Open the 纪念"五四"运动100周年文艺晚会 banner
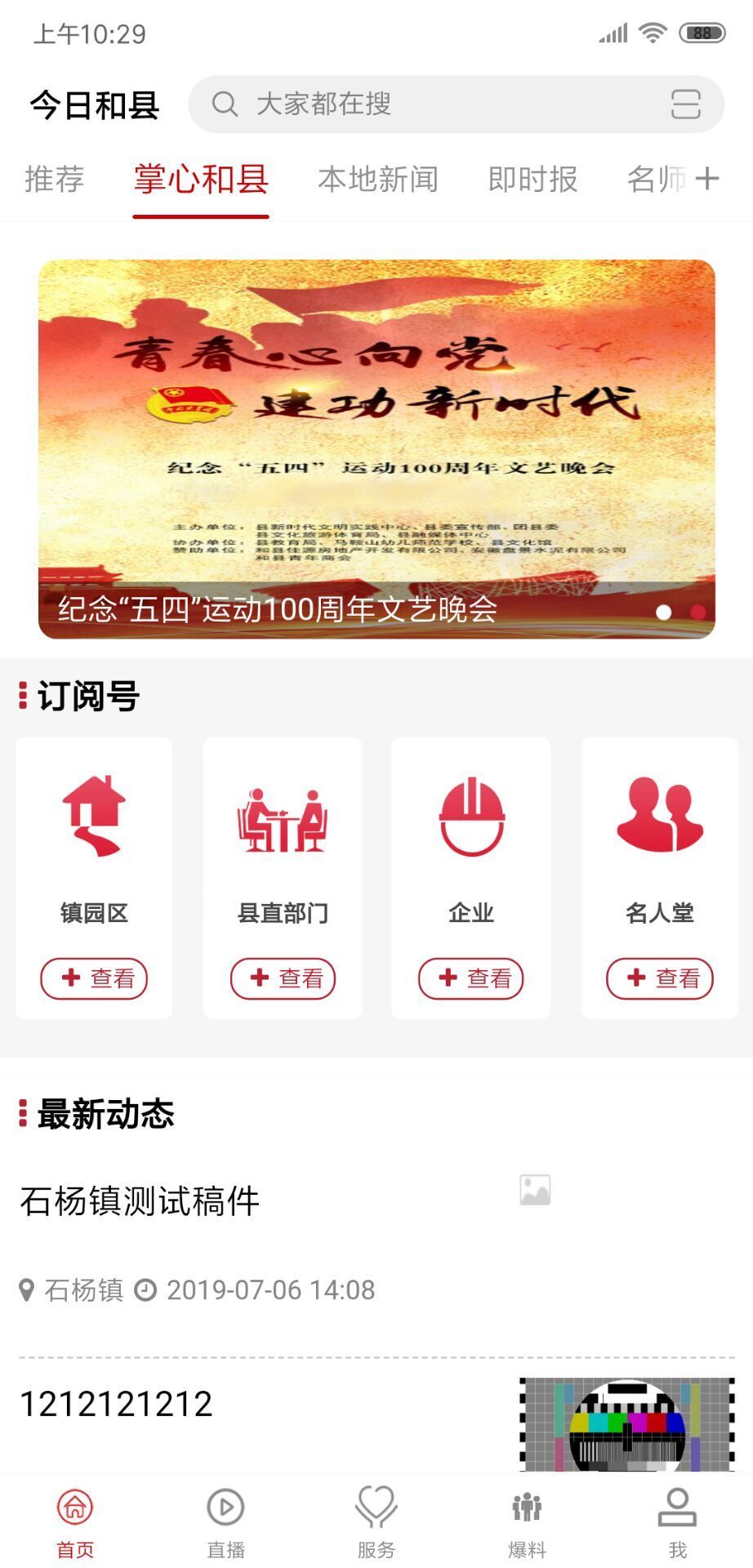 [x=376, y=448]
